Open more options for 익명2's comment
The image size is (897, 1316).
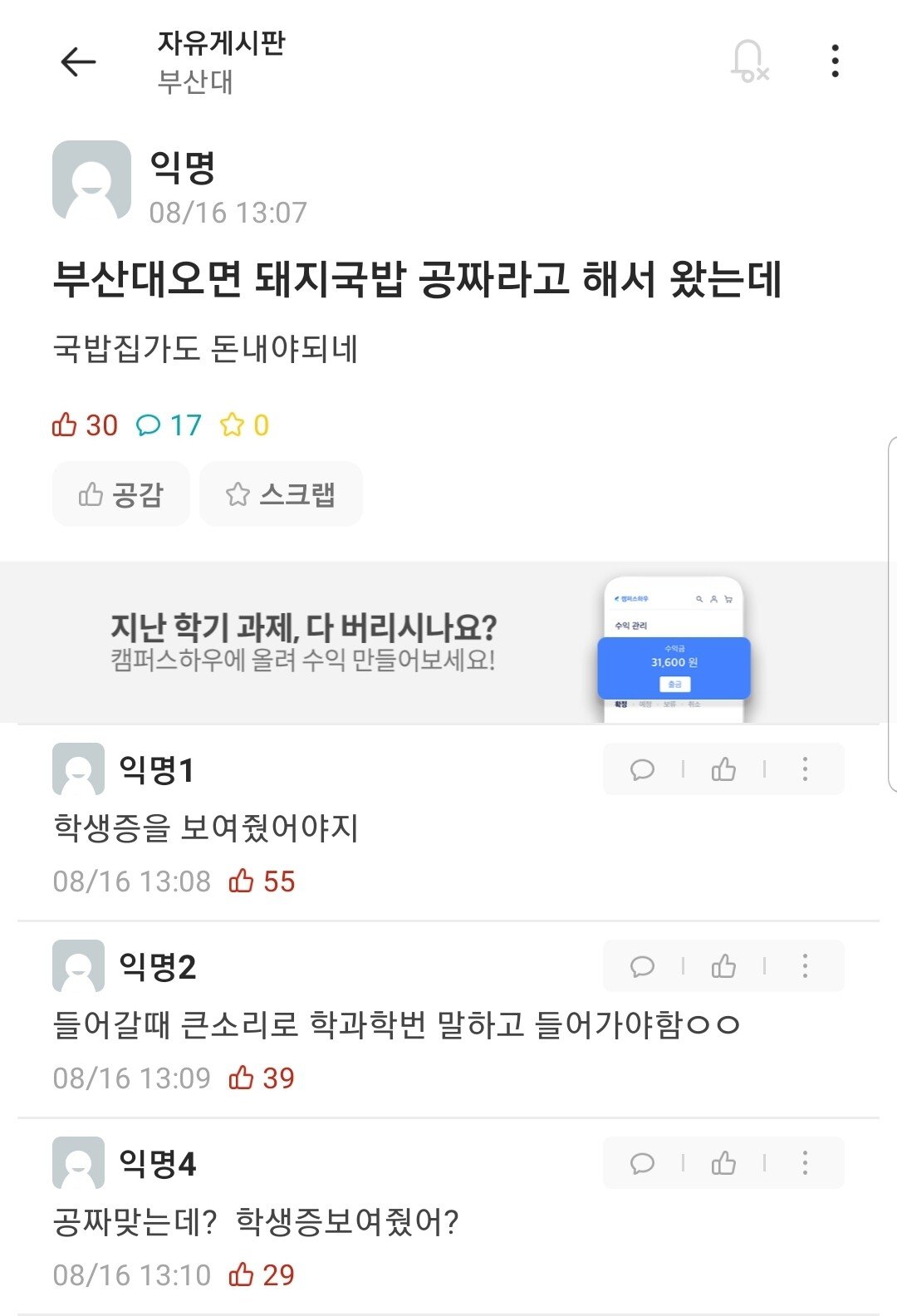point(805,966)
